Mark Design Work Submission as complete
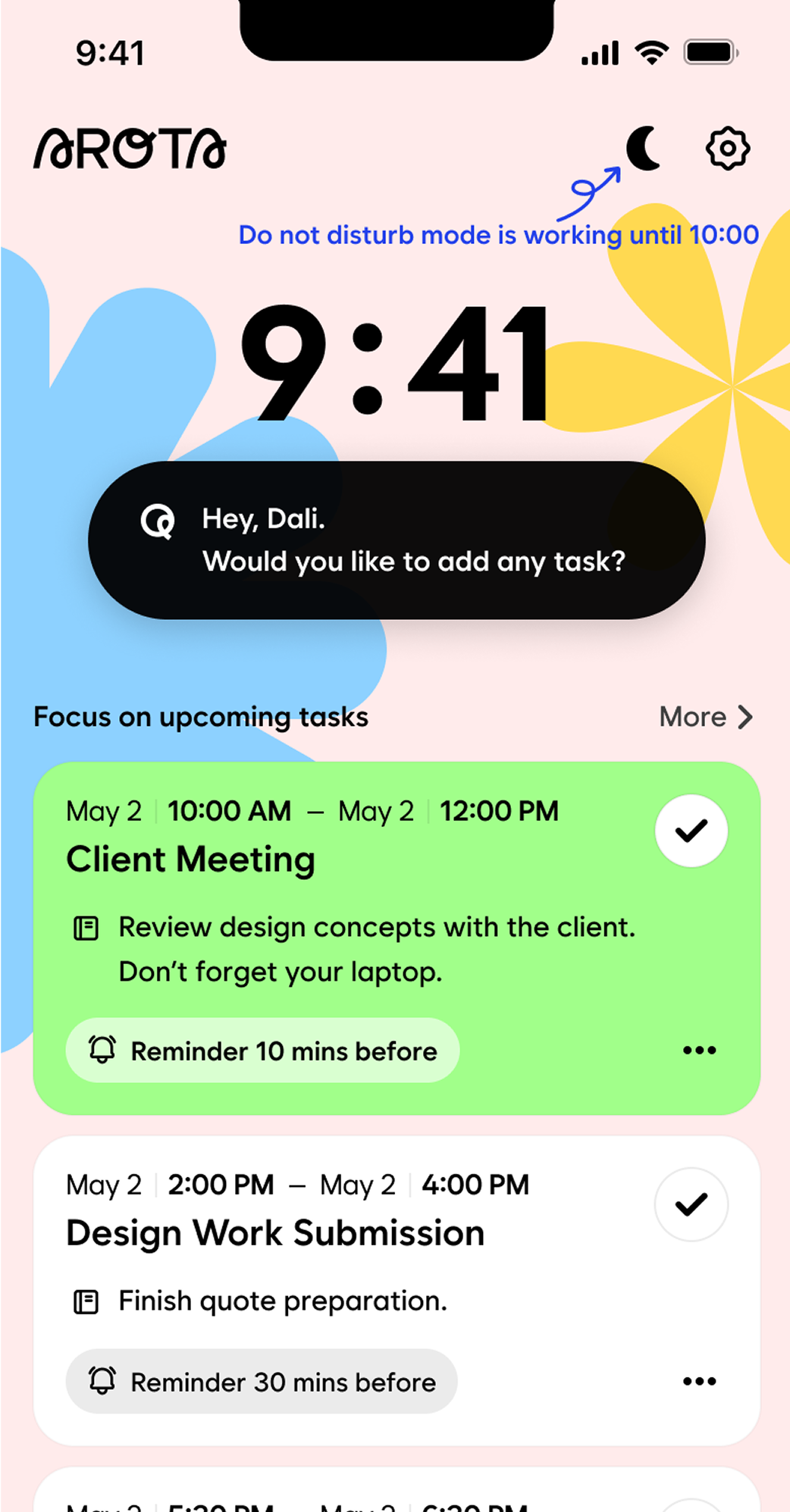The width and height of the screenshot is (790, 1512). (x=691, y=1204)
